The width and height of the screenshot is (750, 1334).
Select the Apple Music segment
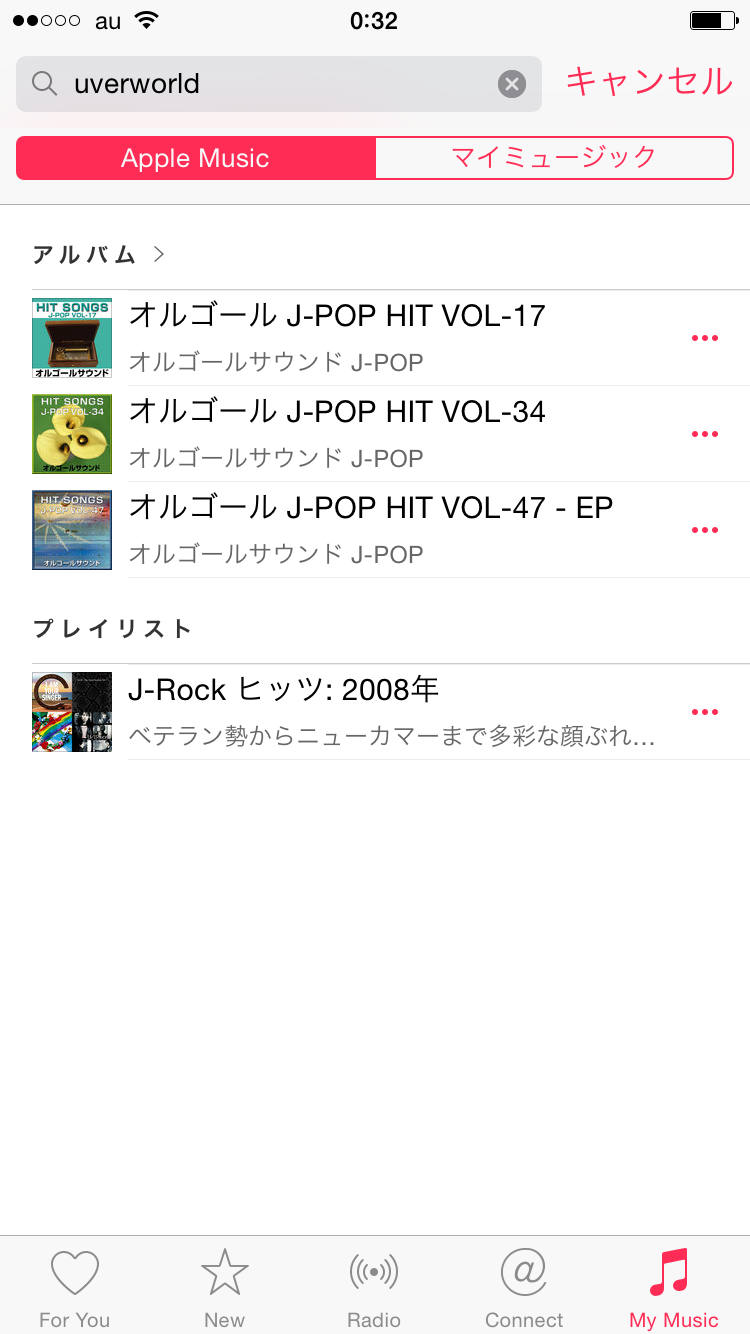[196, 158]
